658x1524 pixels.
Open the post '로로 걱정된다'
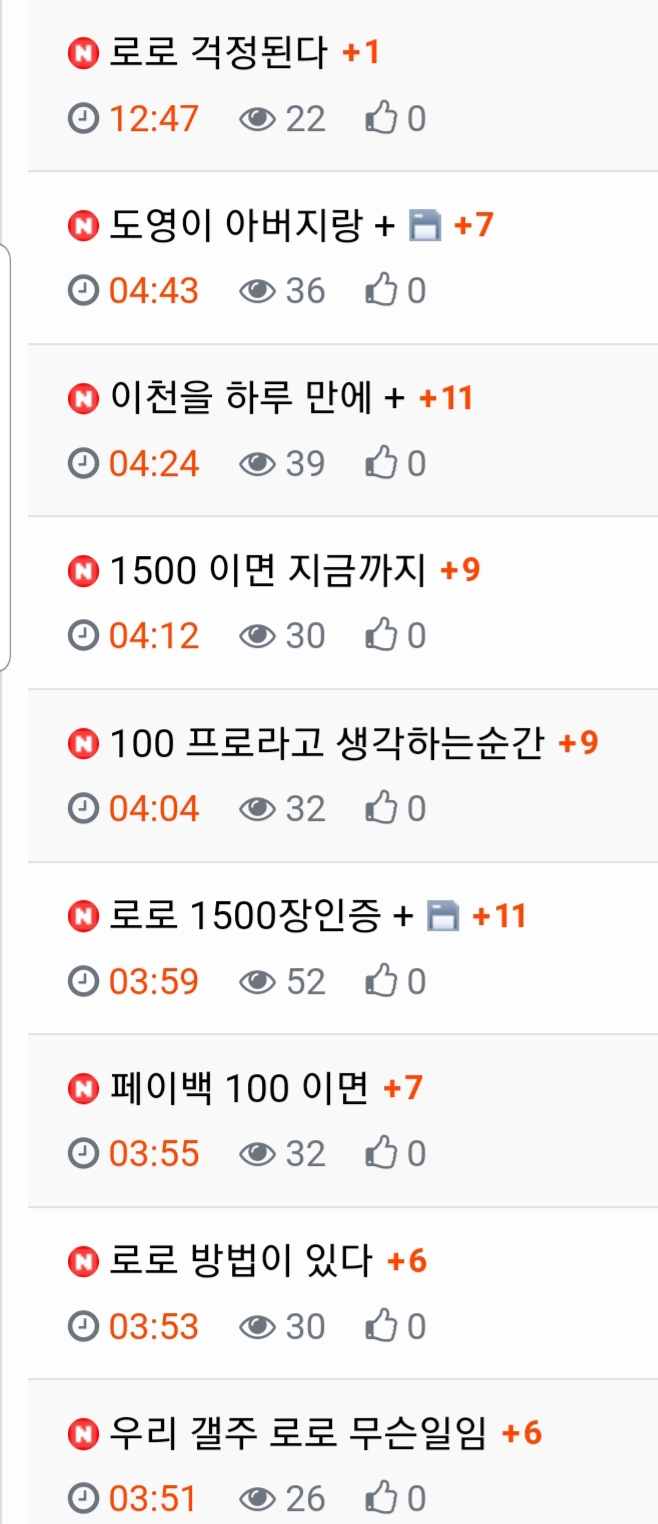pos(218,52)
